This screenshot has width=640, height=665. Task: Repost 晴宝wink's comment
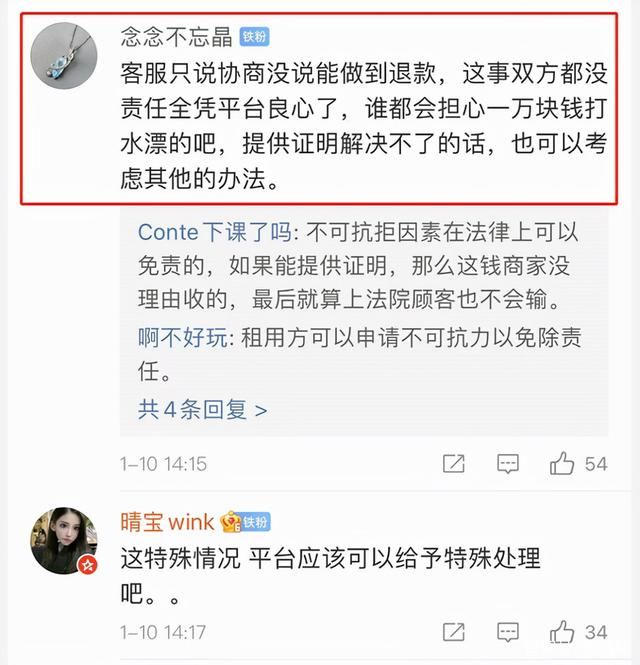454,632
